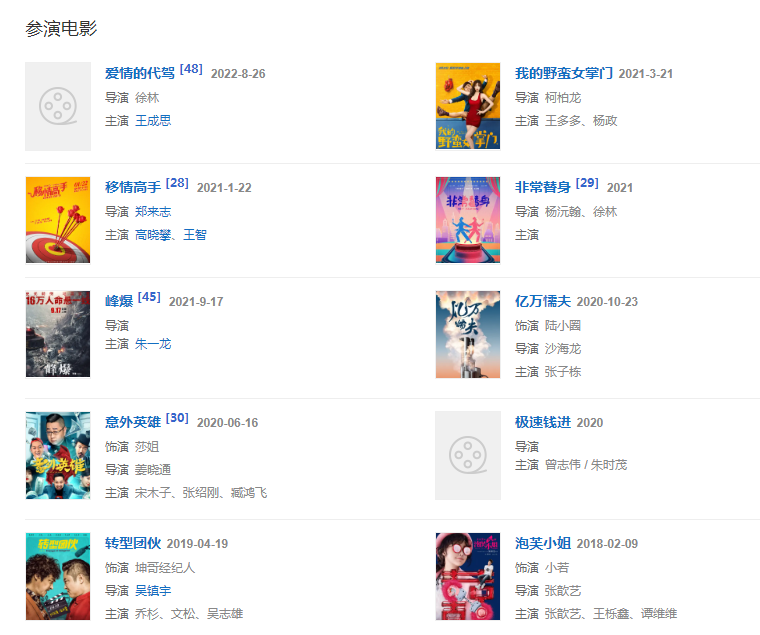Viewport: 760px width, 635px height.
Task: Open actor link 王成思
Action: [x=153, y=120]
